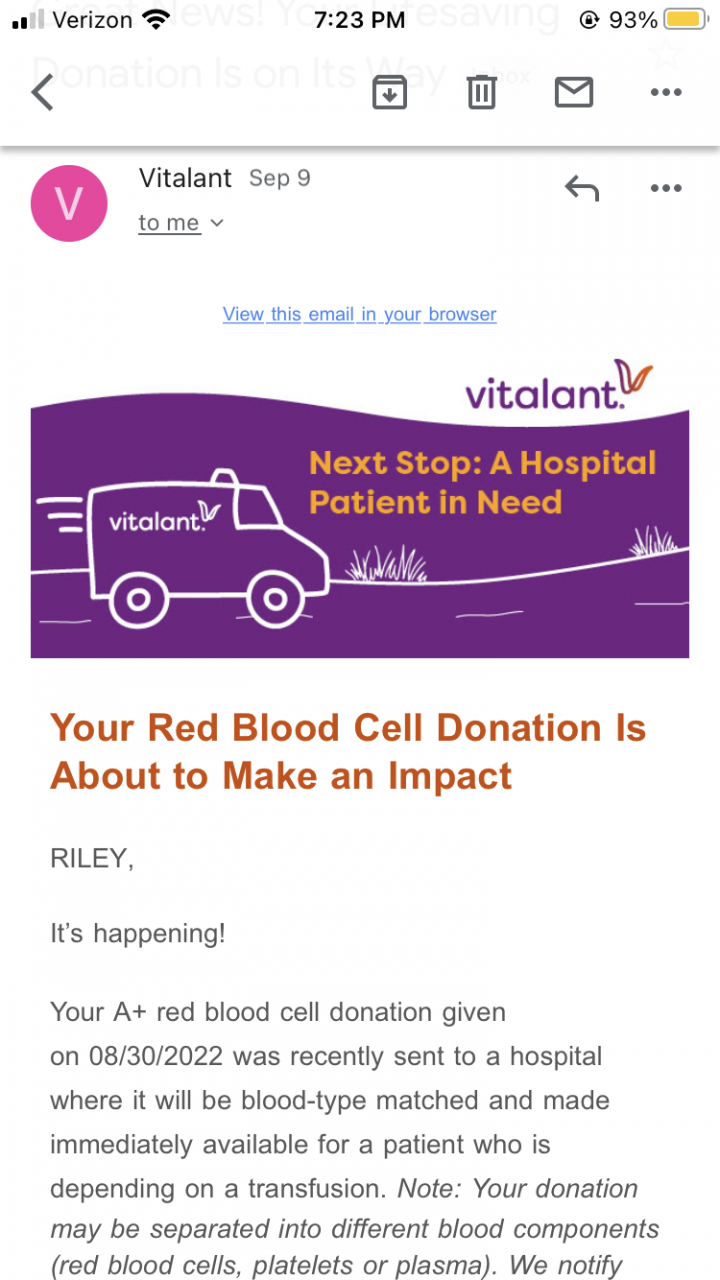Image resolution: width=720 pixels, height=1280 pixels.
Task: Open message options next to reply arrow
Action: tap(665, 187)
